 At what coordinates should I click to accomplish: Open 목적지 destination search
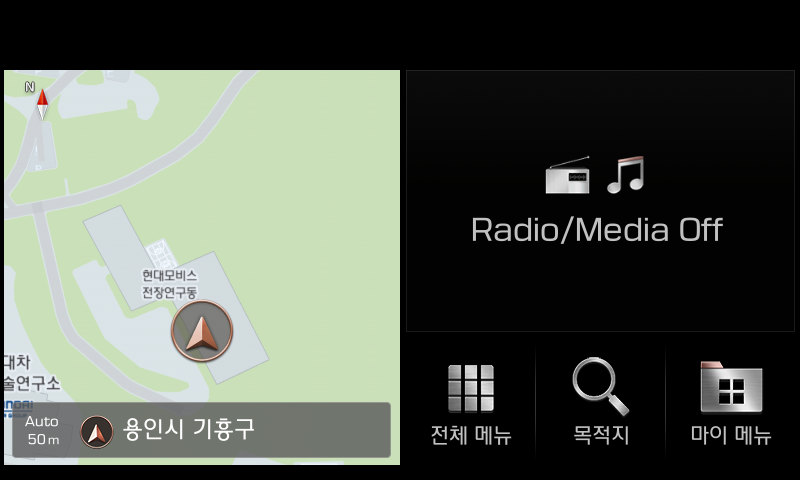click(x=600, y=404)
